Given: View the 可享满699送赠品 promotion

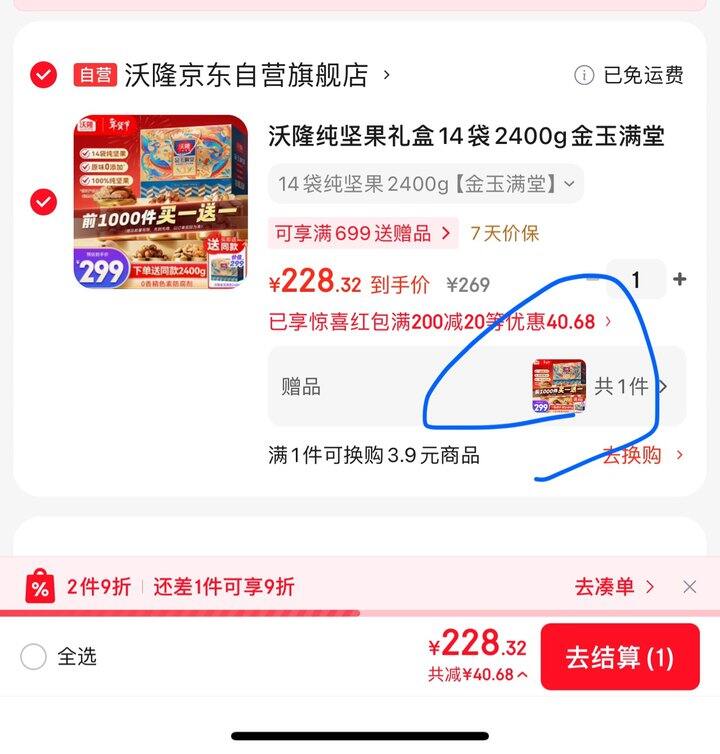Looking at the screenshot, I should coord(363,233).
